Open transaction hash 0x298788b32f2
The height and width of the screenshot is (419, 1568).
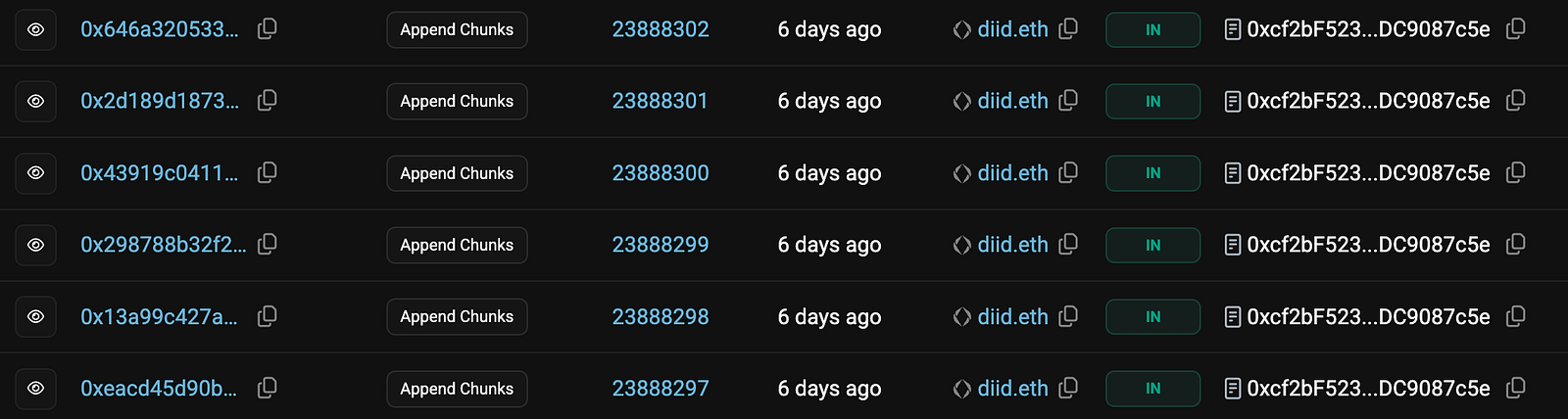pos(163,245)
